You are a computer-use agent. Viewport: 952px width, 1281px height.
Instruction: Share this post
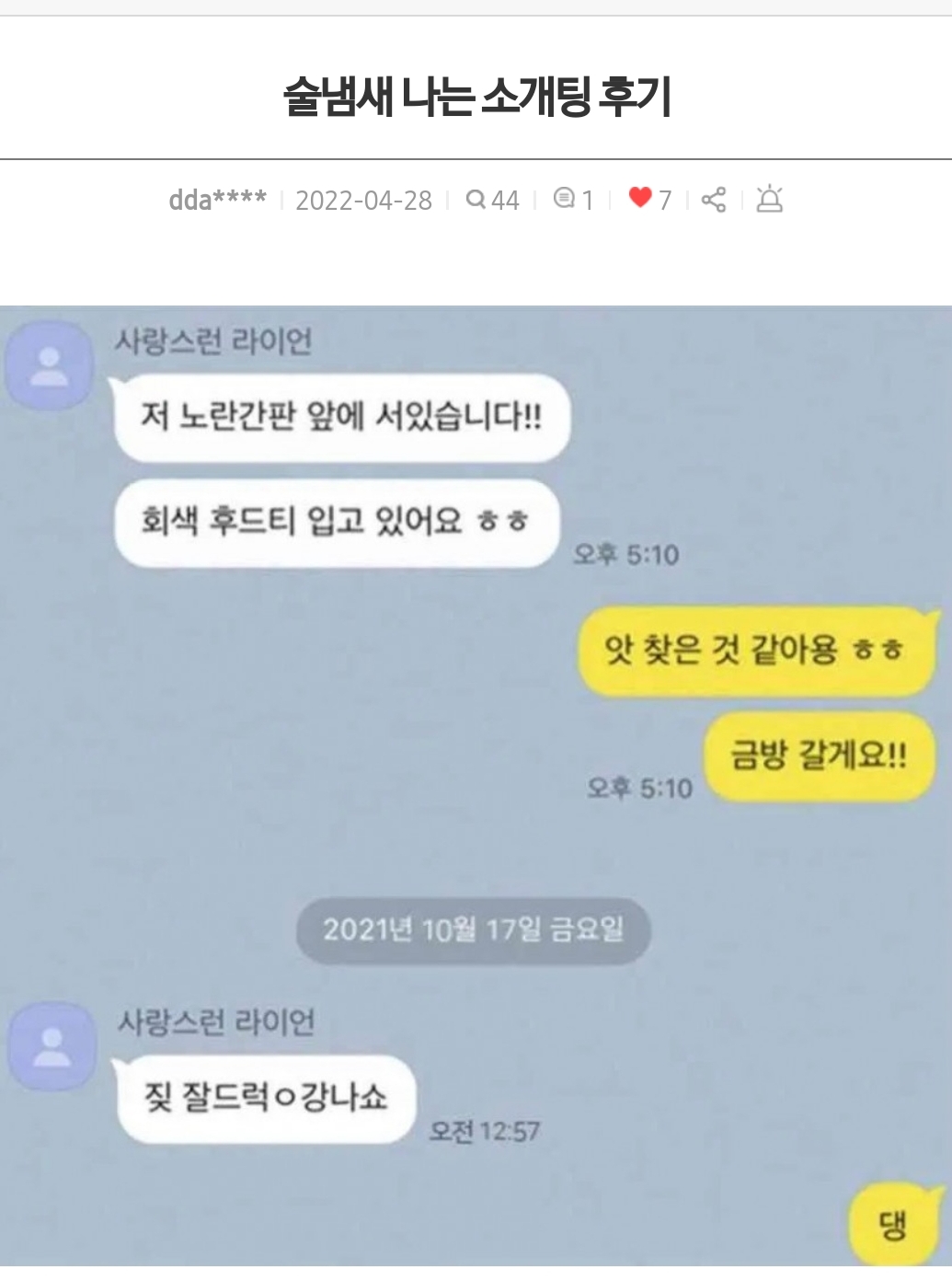[714, 200]
